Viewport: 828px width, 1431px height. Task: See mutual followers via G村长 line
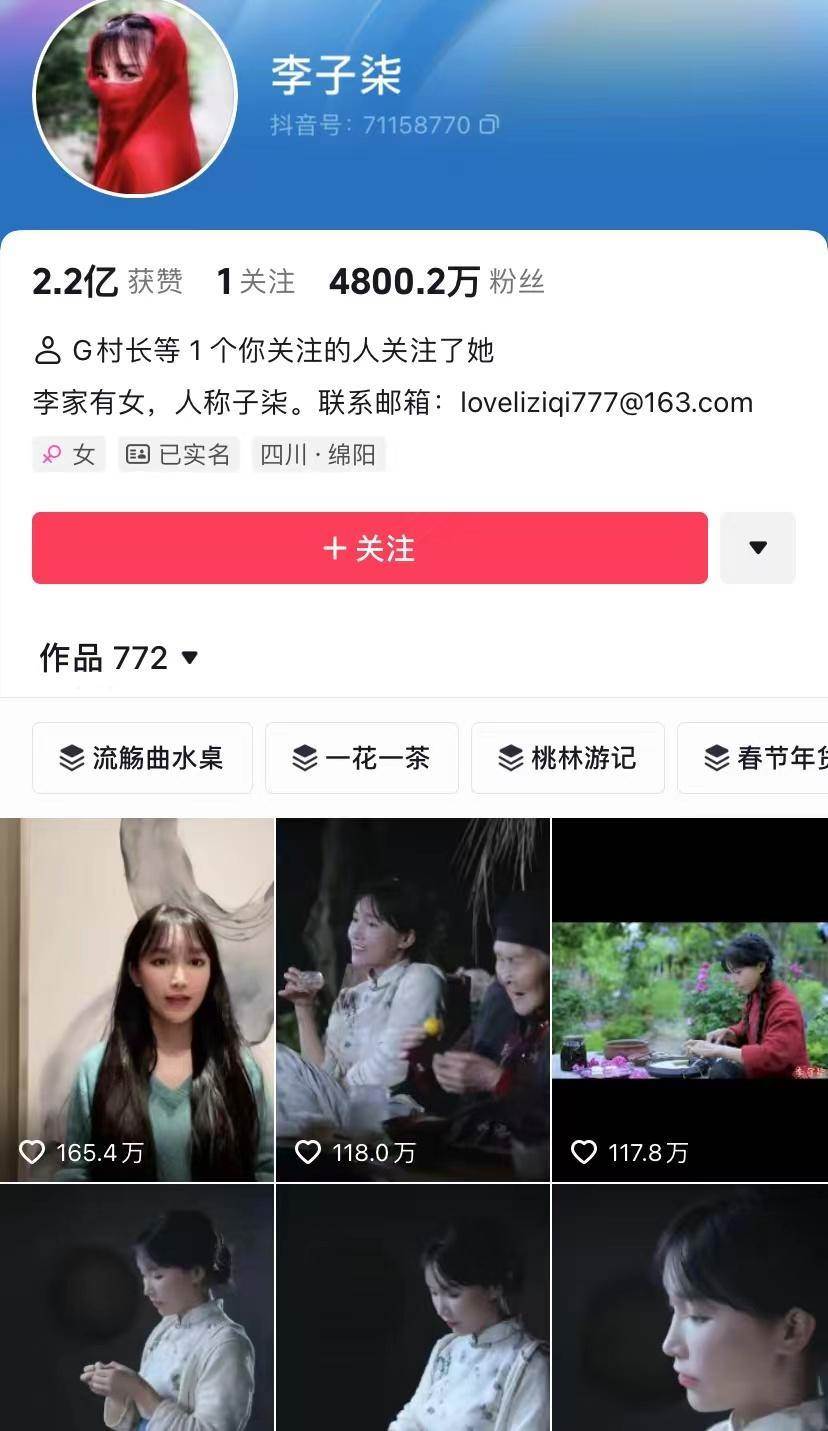pyautogui.click(x=264, y=351)
